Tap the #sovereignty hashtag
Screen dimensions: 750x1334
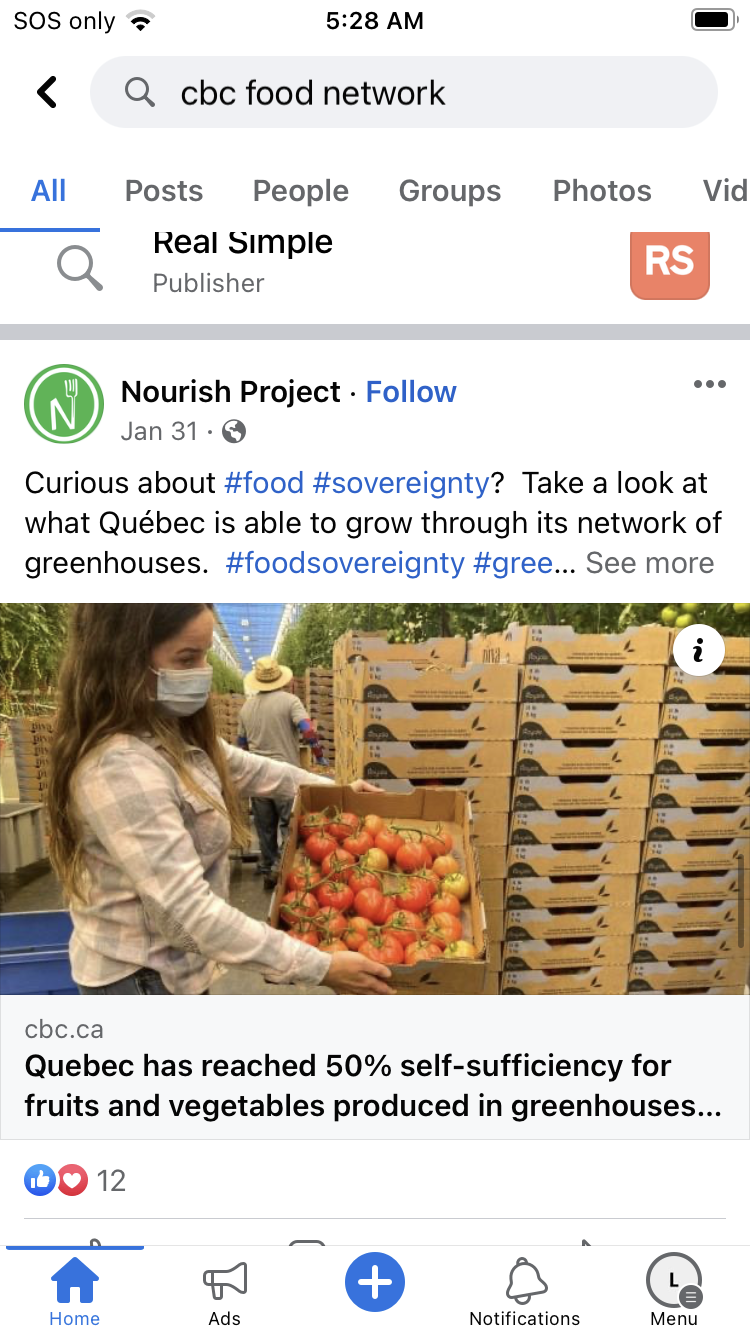point(401,483)
